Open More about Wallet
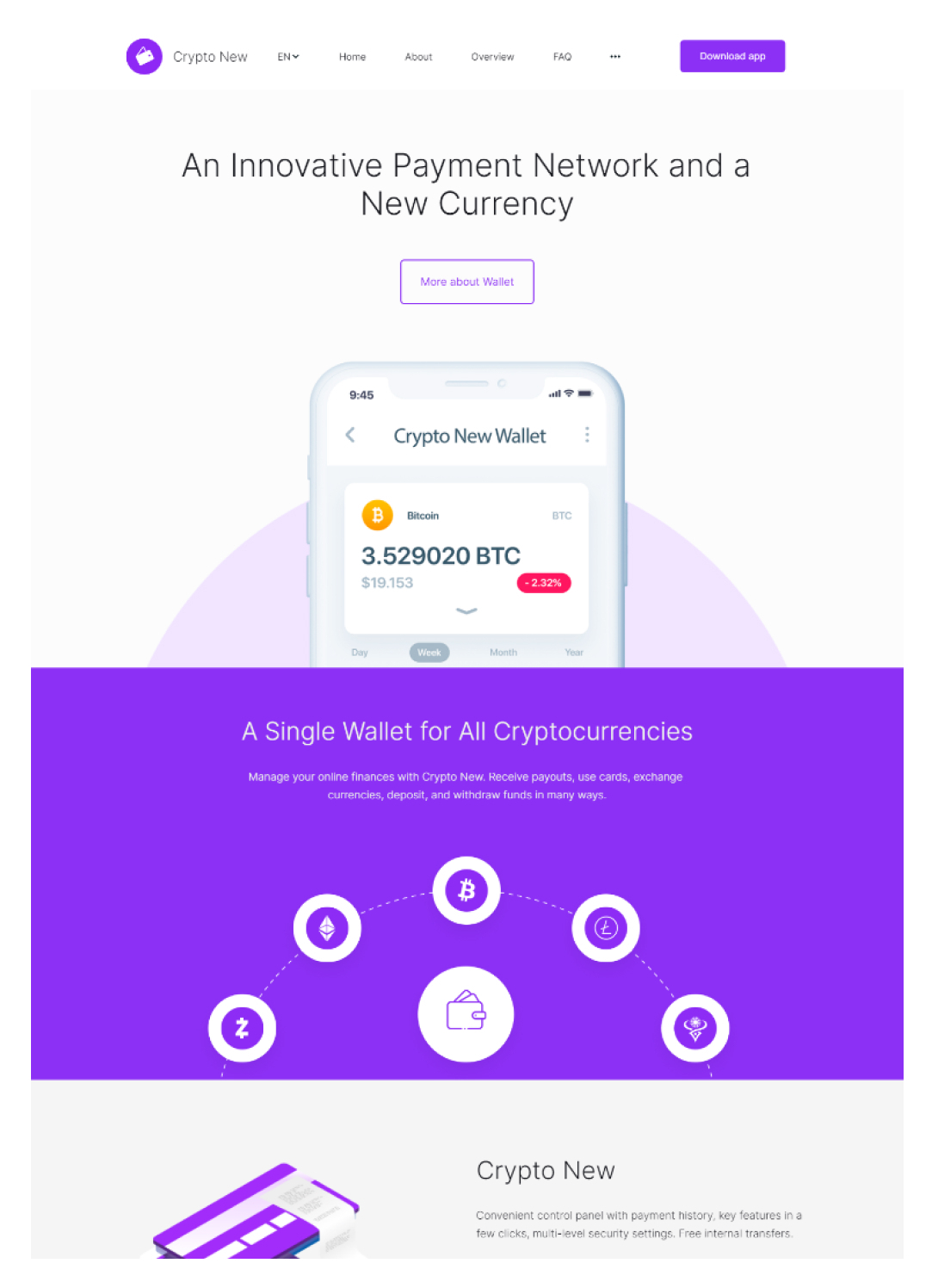This screenshot has height=1288, width=932. click(x=466, y=282)
